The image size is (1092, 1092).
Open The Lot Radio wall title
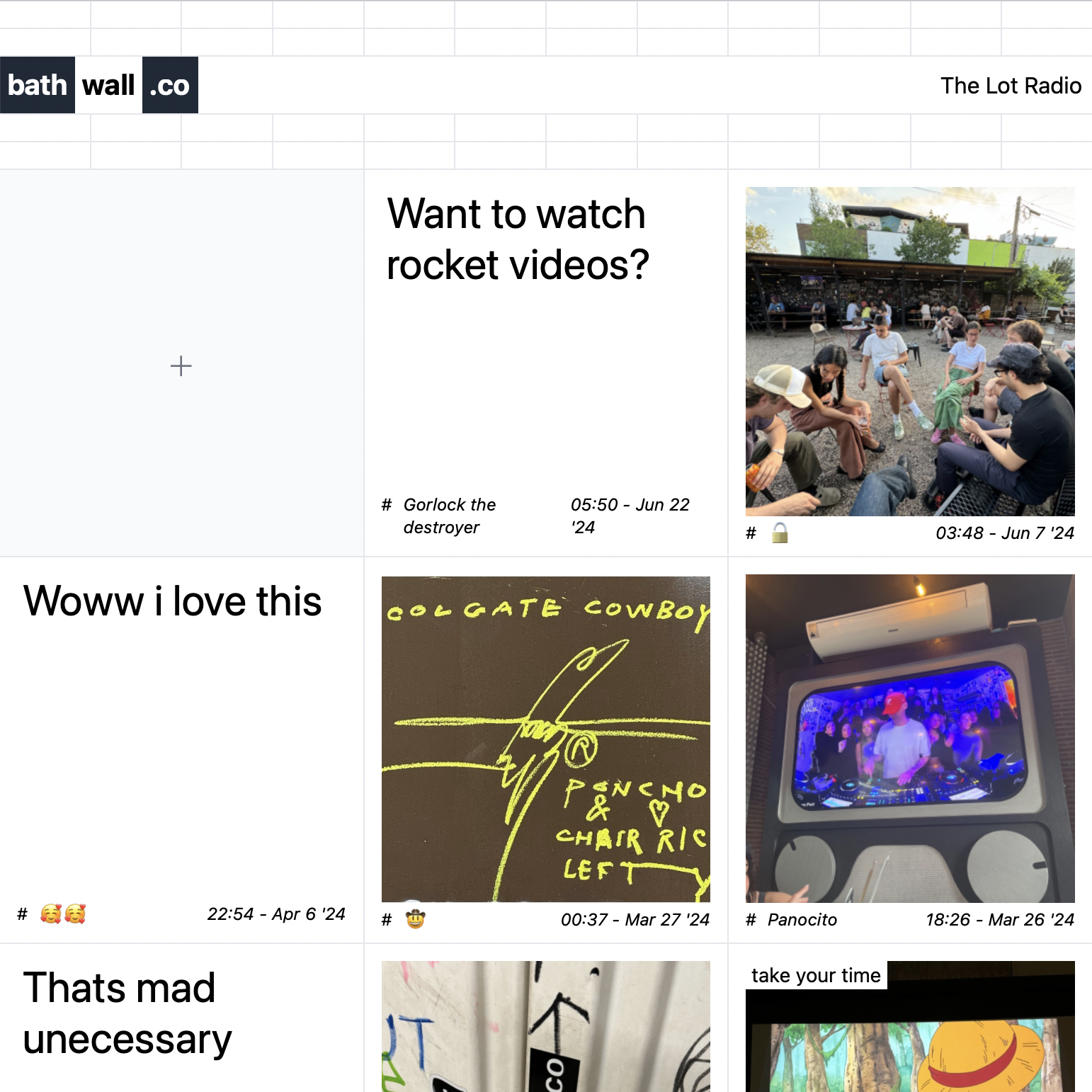pos(1010,86)
